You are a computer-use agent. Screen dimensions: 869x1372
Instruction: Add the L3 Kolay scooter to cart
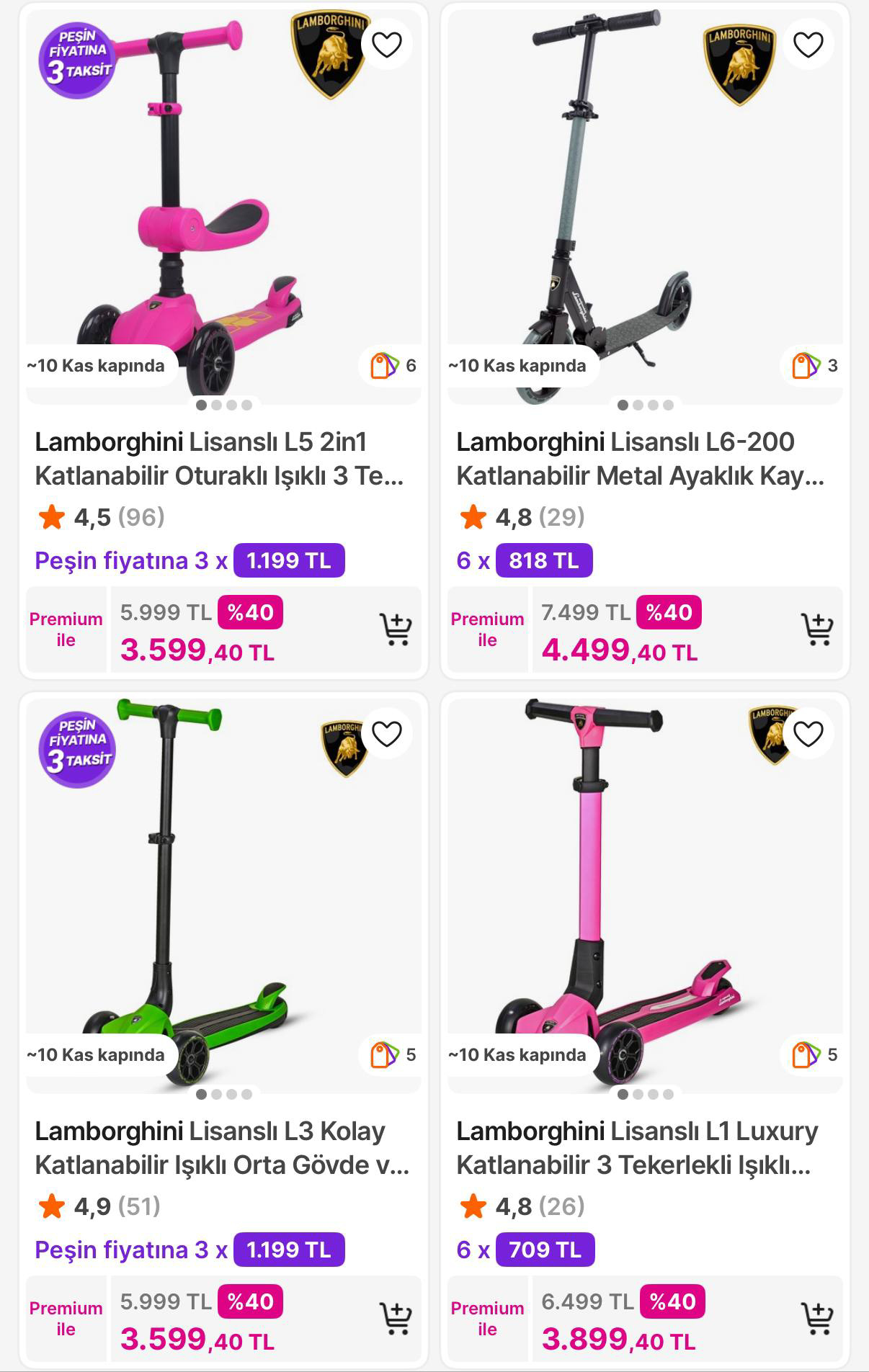point(395,1319)
